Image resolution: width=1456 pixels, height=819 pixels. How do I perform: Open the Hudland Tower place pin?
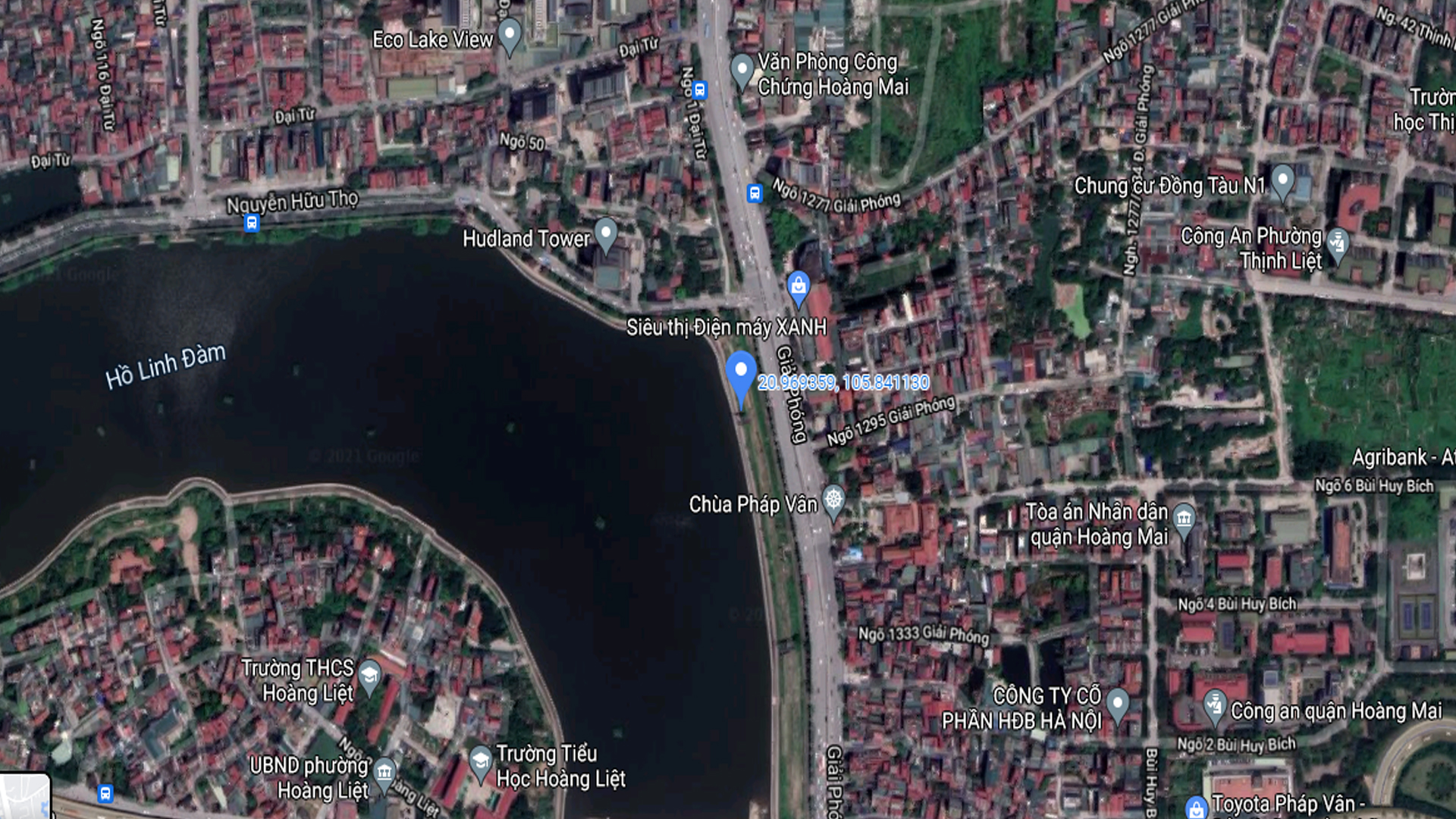pyautogui.click(x=605, y=234)
